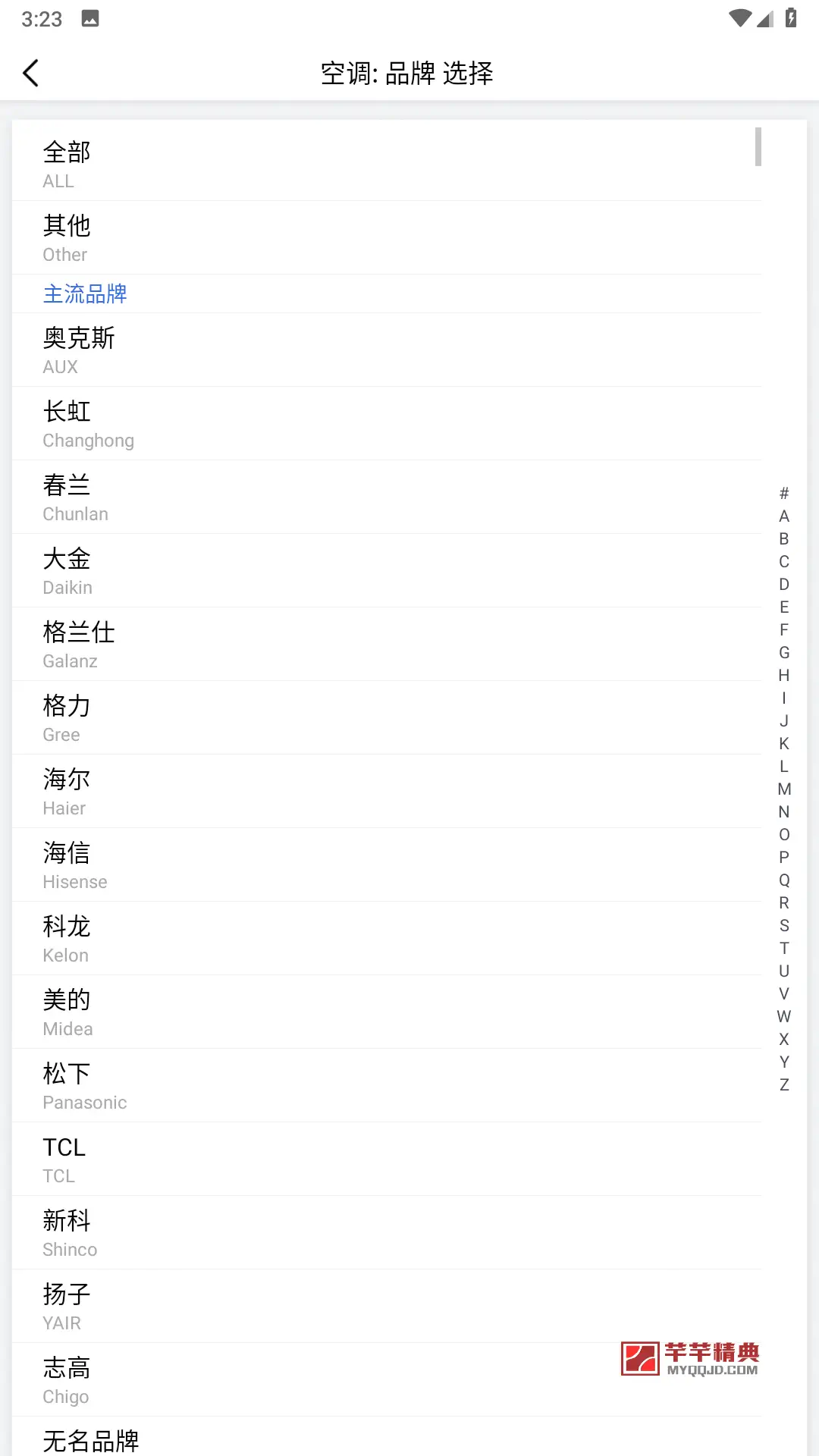This screenshot has width=819, height=1456.
Task: Jump to letter G in the index
Action: (x=784, y=653)
